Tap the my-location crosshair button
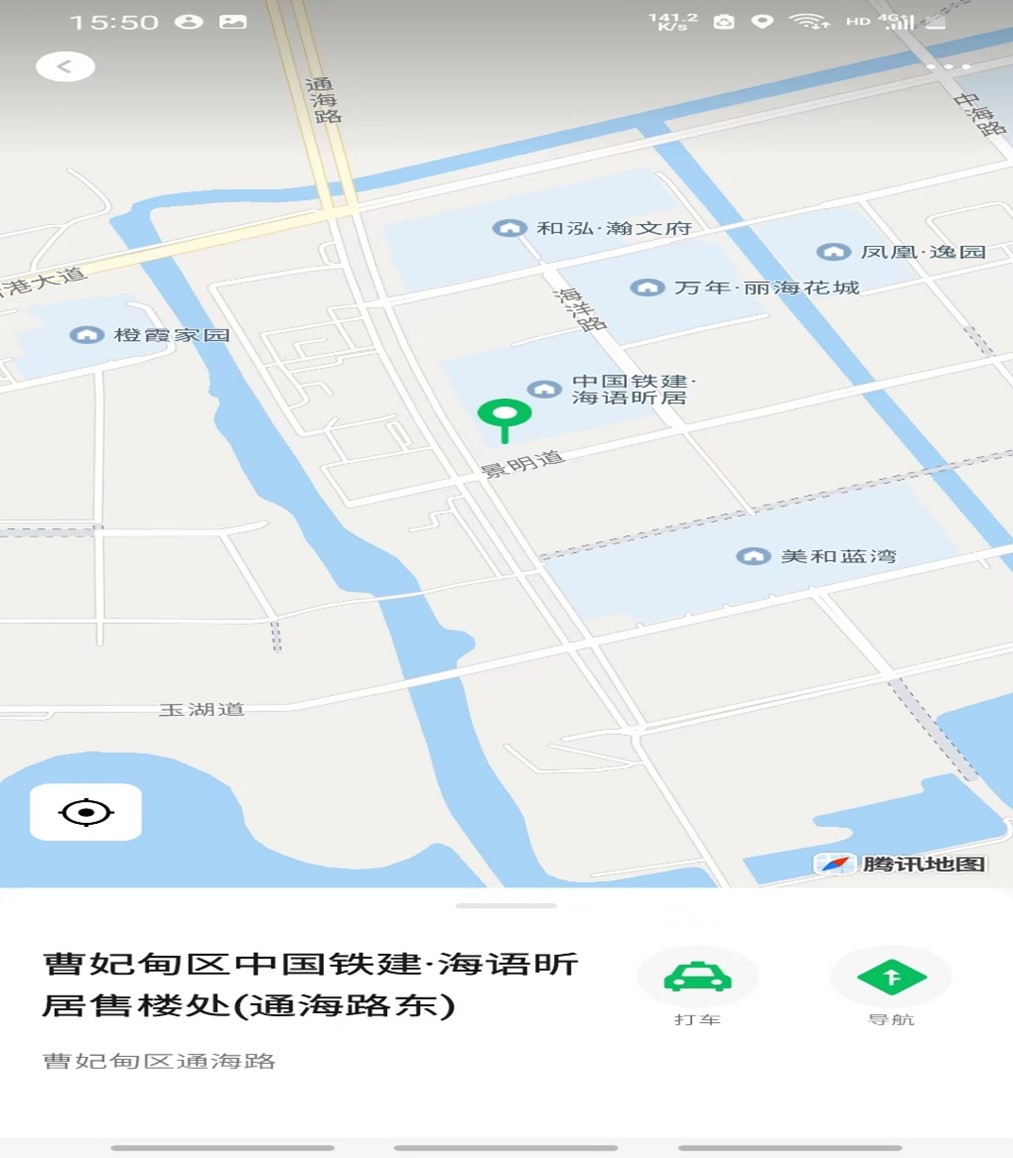Screen dimensions: 1013x1158 coord(85,811)
